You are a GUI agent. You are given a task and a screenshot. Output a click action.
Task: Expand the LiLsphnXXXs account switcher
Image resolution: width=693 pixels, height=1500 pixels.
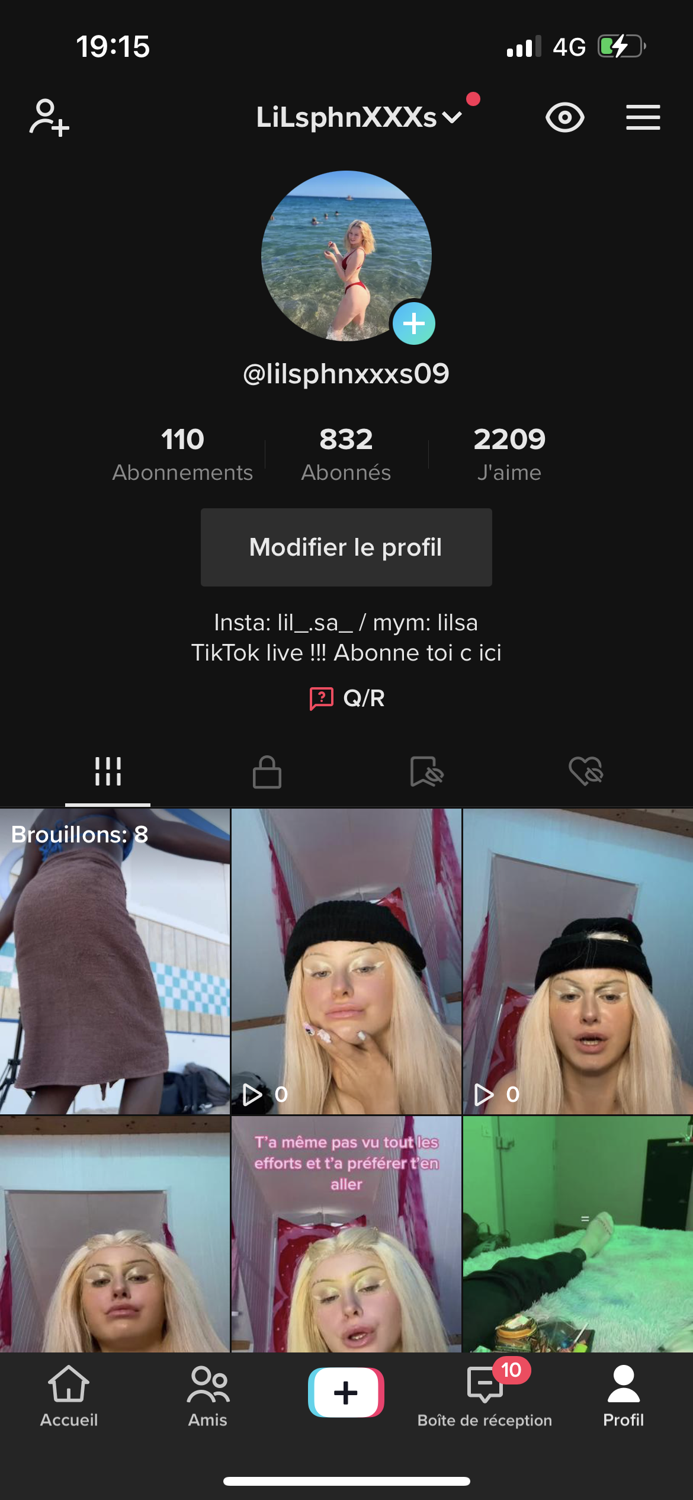358,118
